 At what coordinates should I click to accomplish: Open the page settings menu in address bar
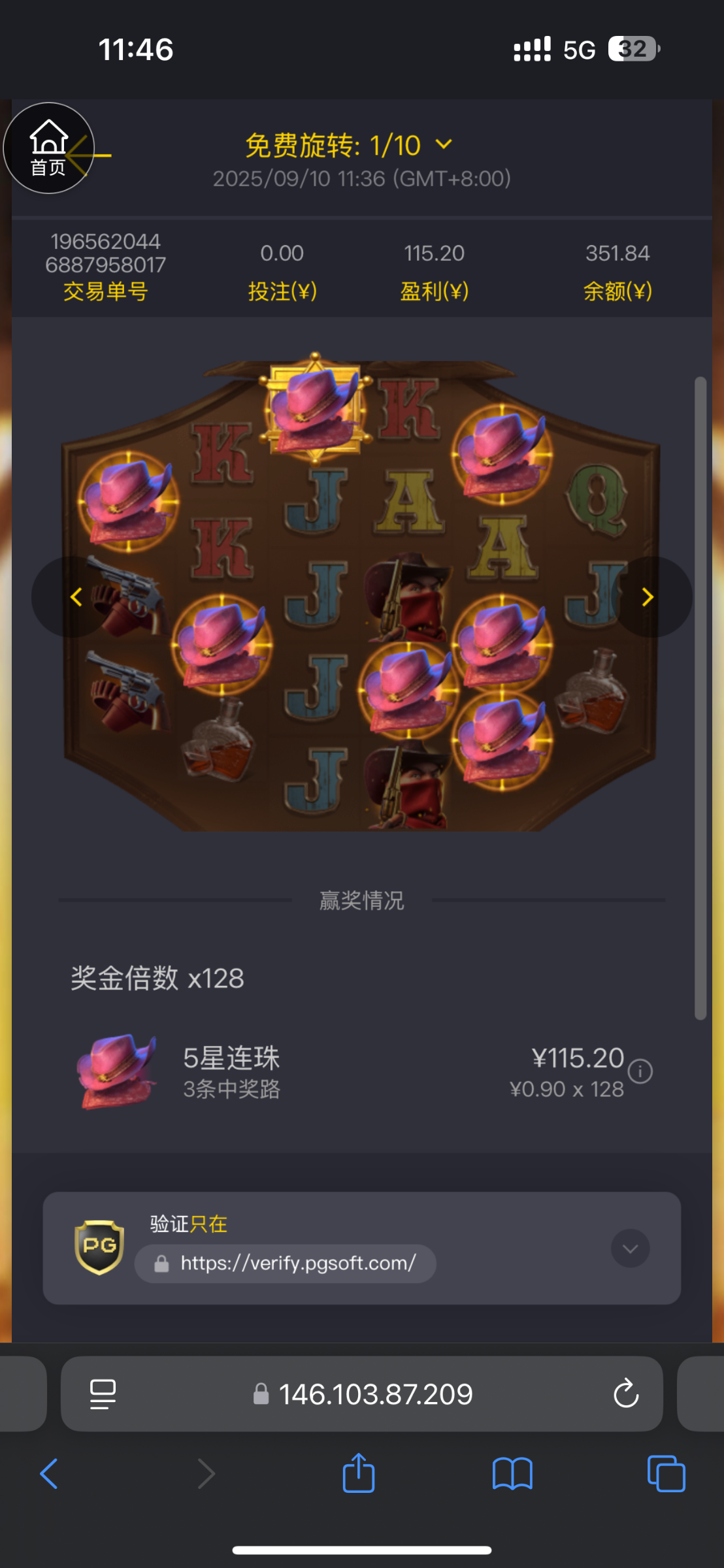(103, 1394)
